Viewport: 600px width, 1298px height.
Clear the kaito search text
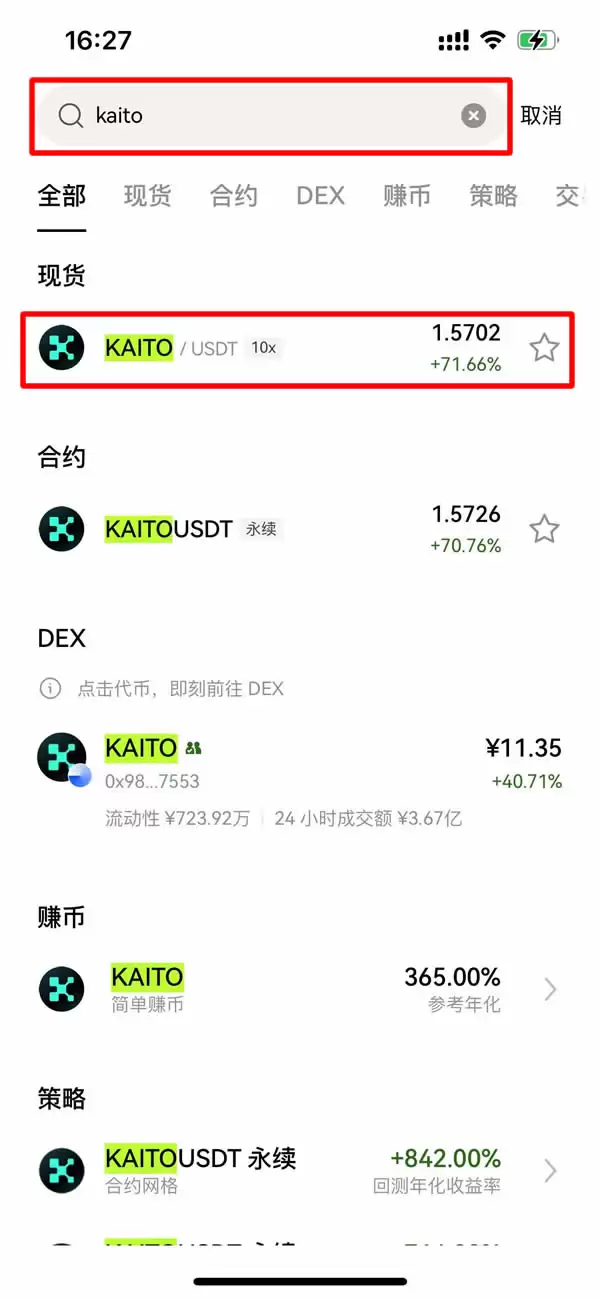[x=473, y=116]
